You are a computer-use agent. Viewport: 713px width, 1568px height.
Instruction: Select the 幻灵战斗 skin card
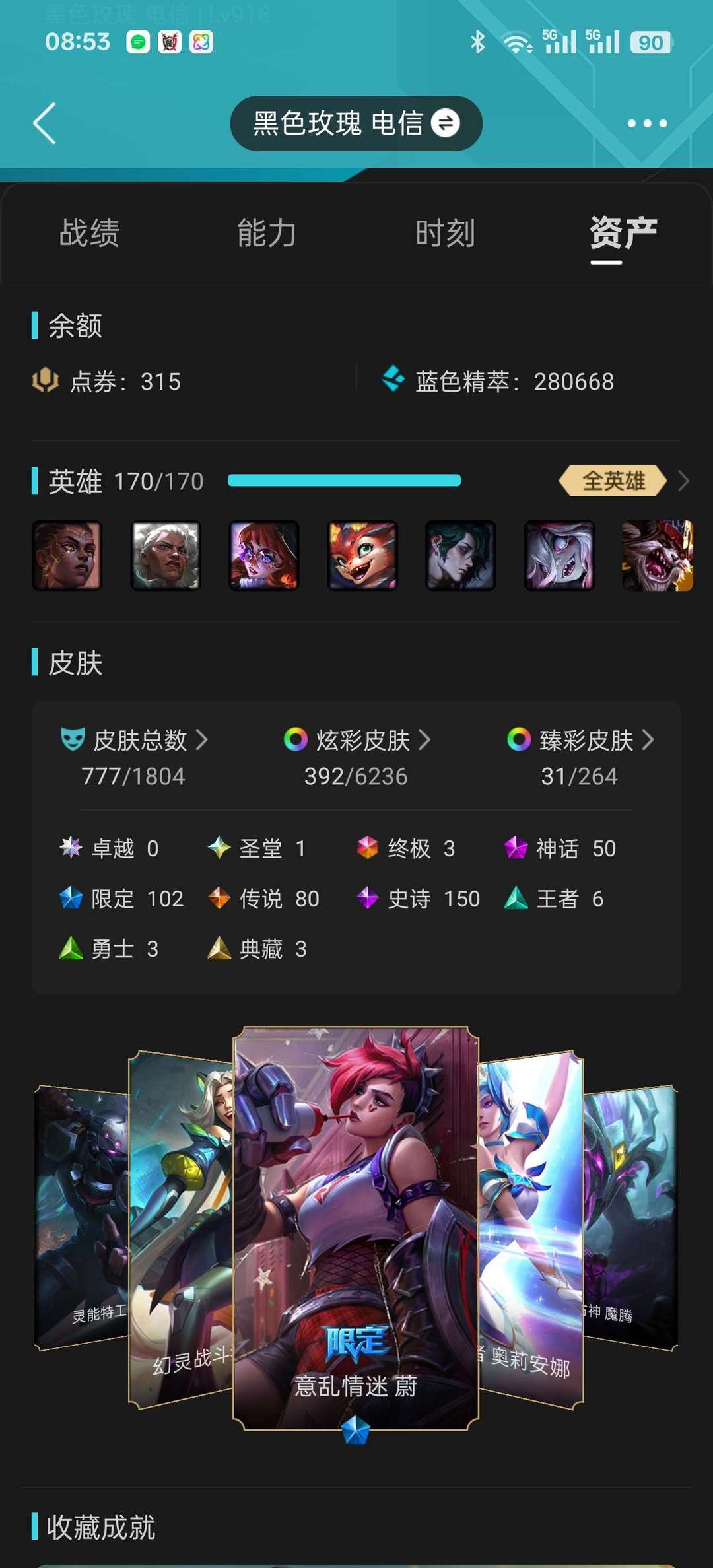coord(181,1228)
